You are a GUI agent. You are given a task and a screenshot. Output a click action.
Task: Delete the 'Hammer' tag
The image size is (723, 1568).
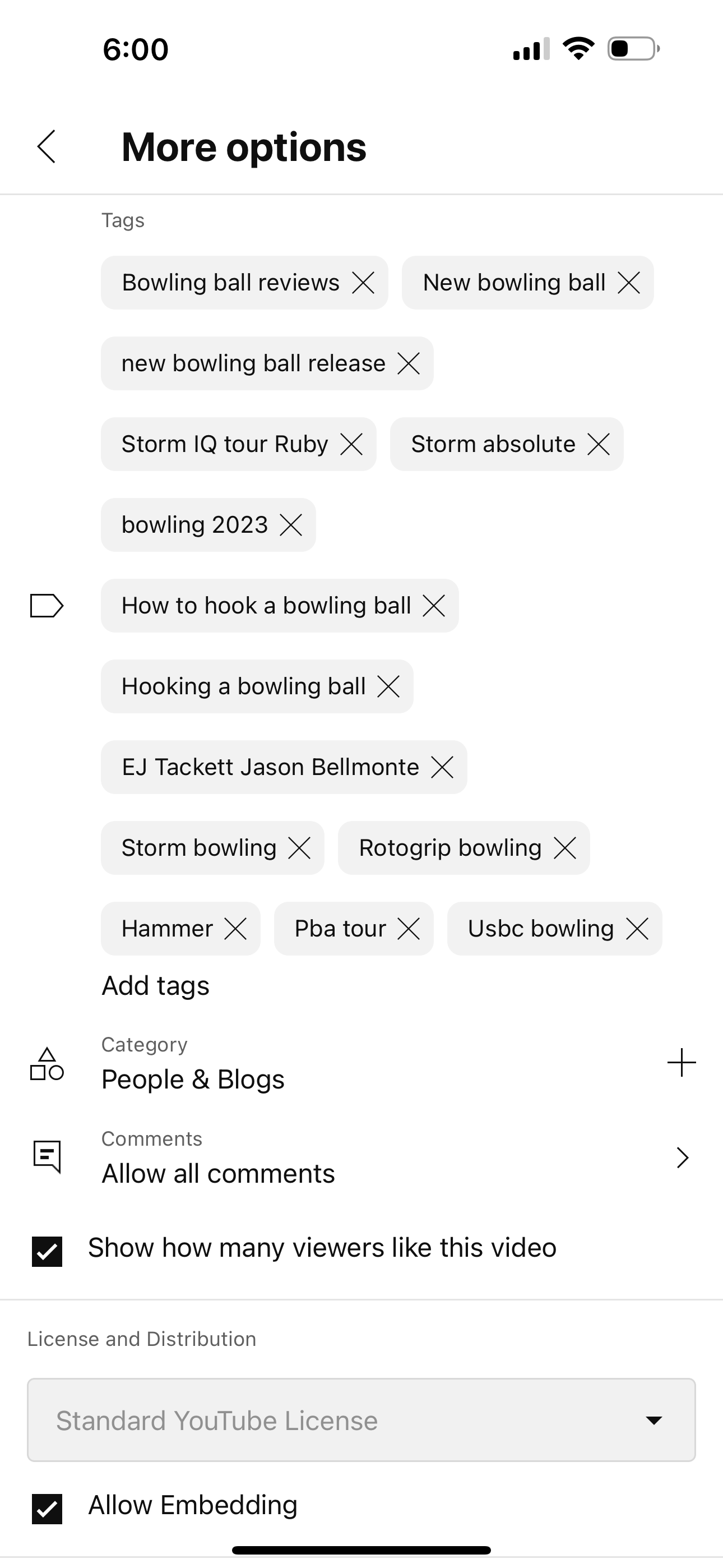tap(235, 929)
